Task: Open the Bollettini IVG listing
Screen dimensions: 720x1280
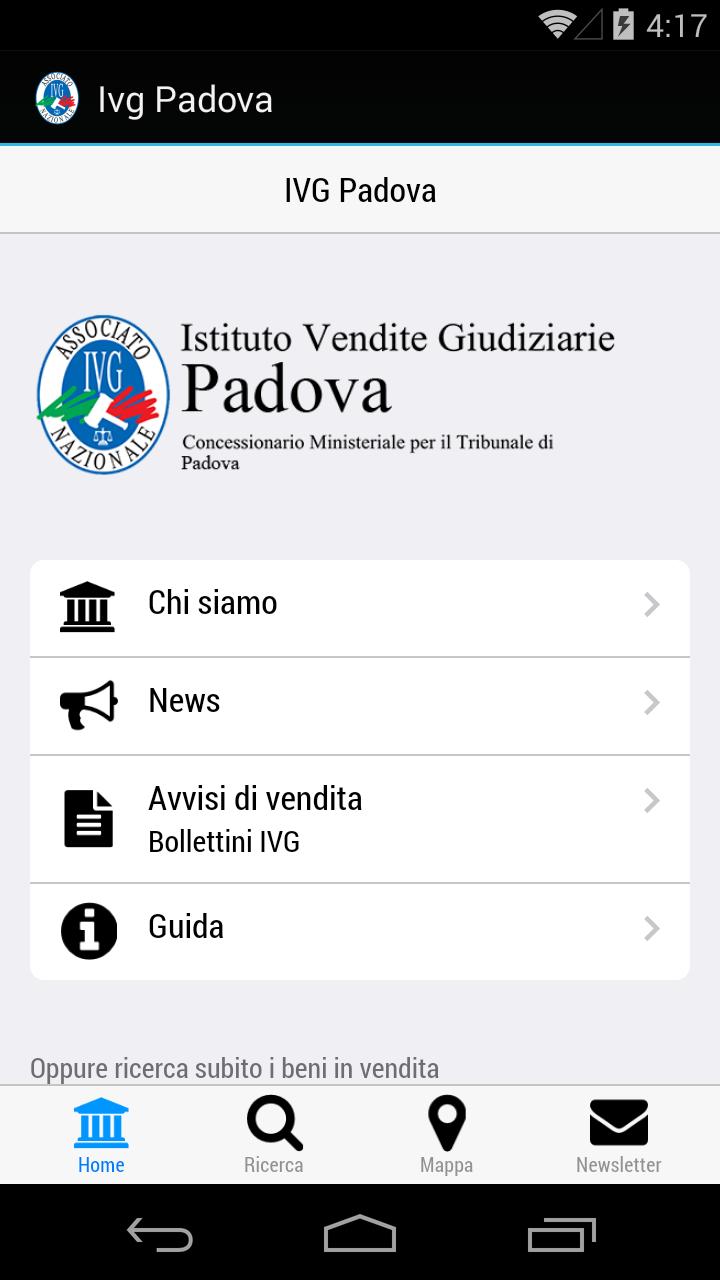Action: [x=224, y=841]
